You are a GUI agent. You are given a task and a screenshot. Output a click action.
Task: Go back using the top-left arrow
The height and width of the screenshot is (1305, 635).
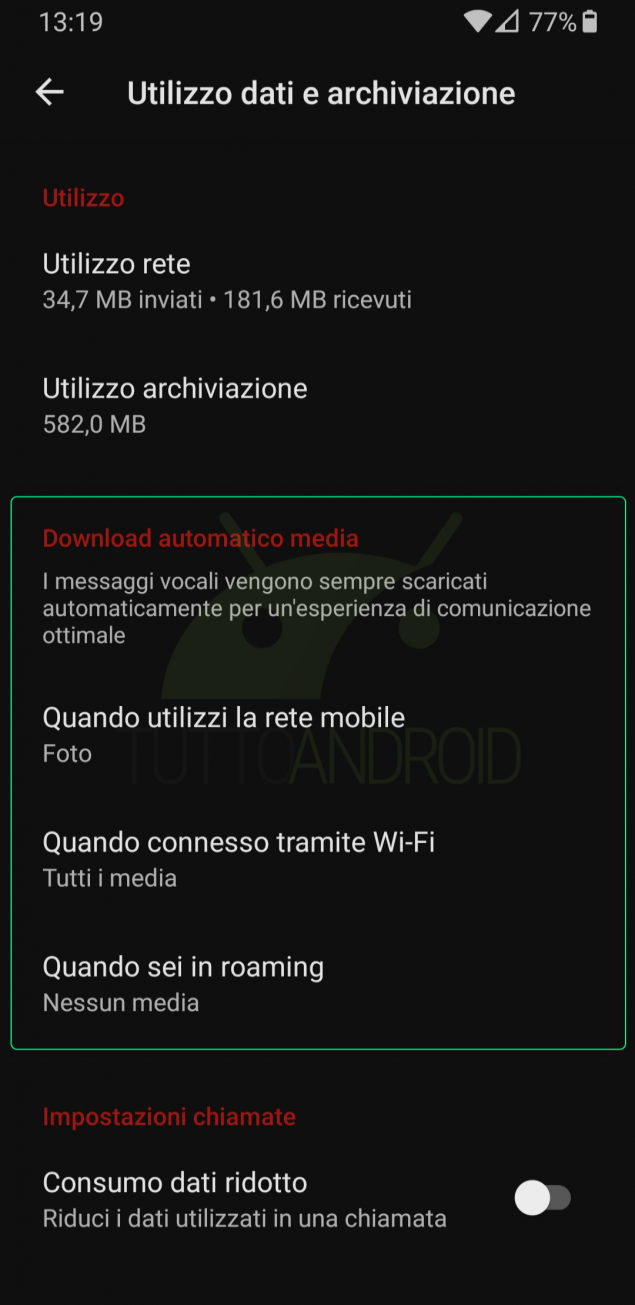(49, 93)
